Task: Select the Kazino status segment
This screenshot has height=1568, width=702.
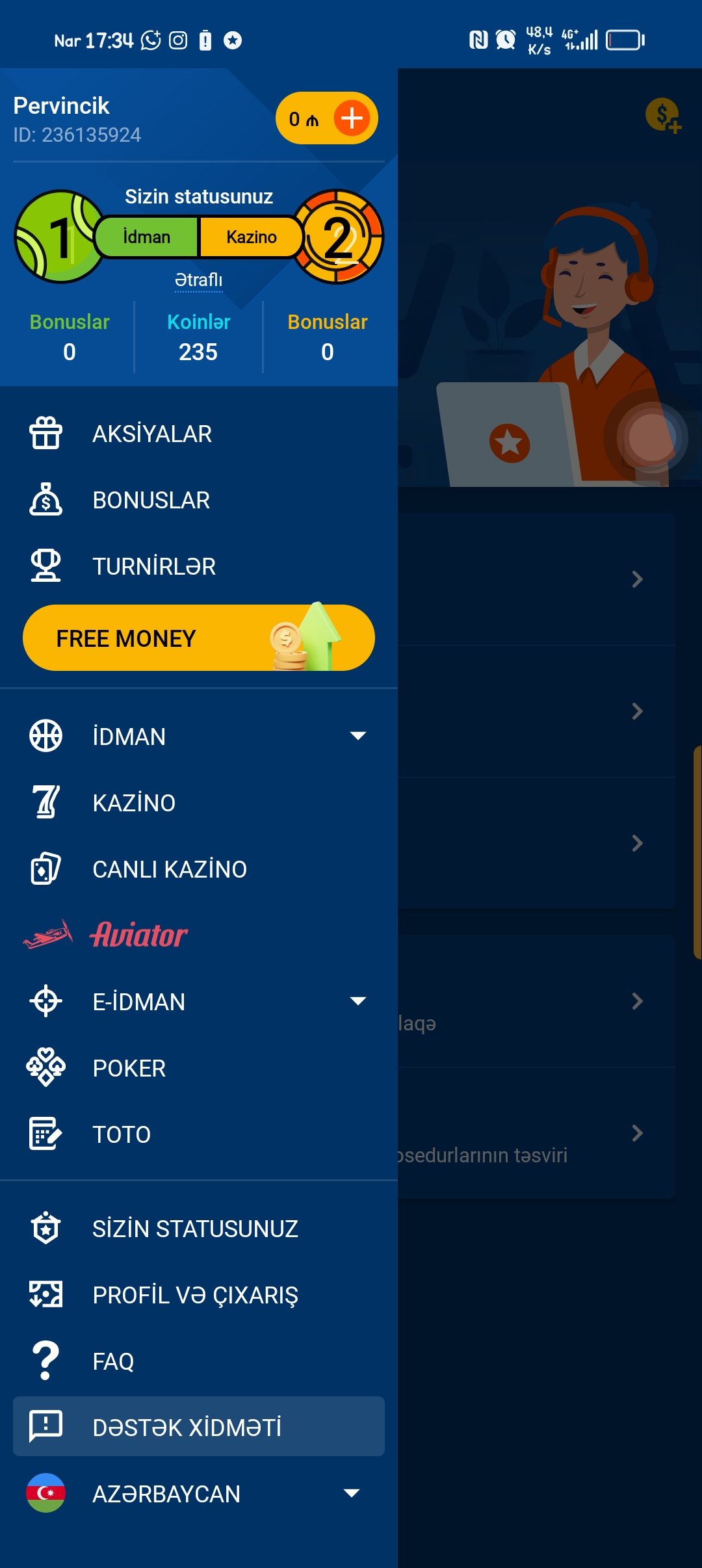Action: [251, 237]
